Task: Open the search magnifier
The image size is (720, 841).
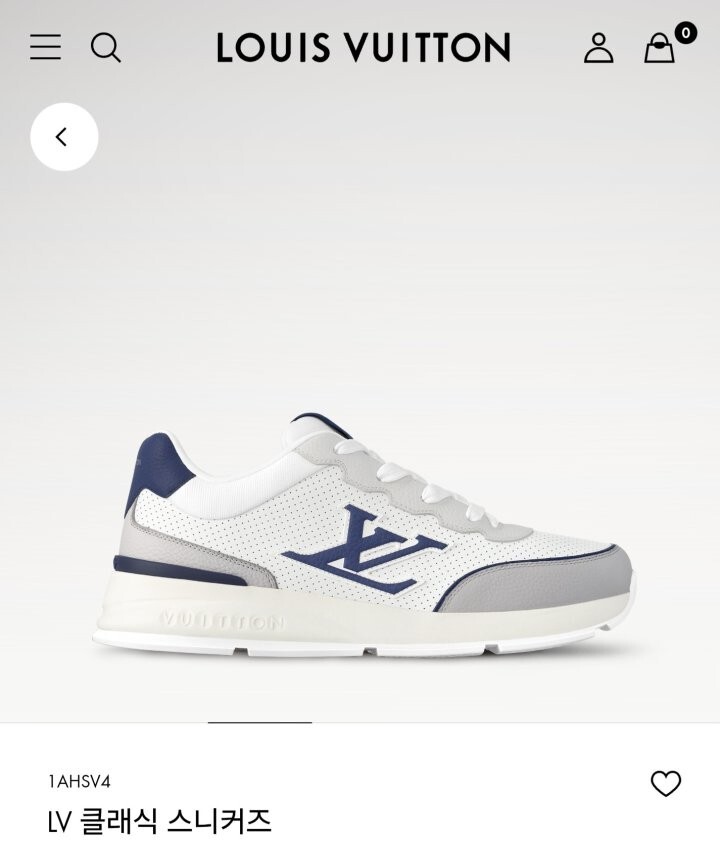Action: [105, 47]
